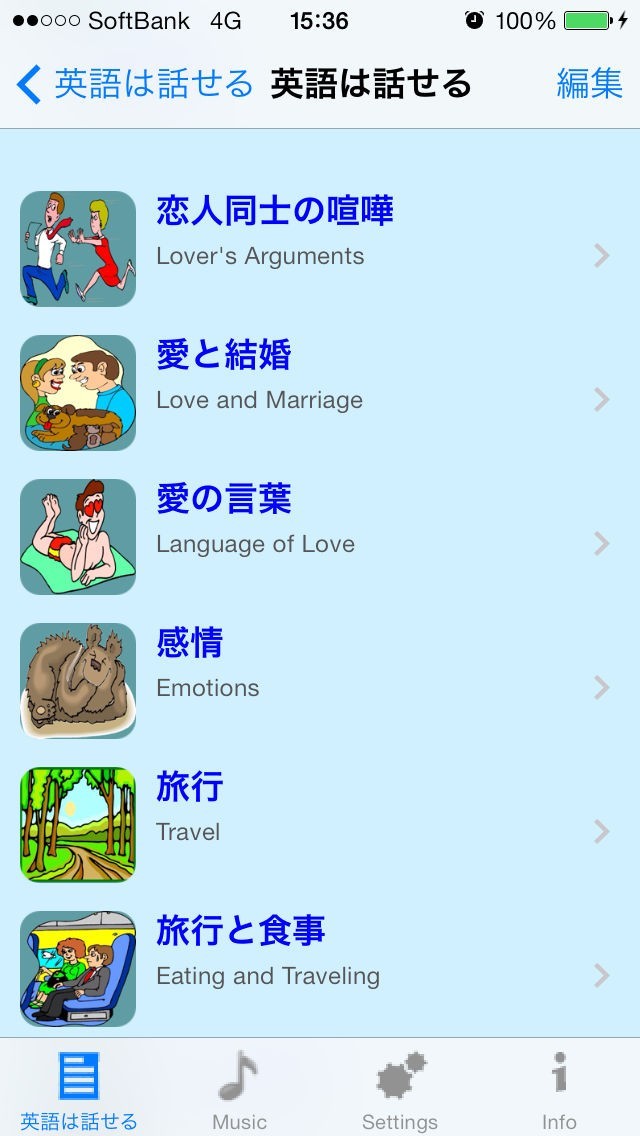
Task: Open Love and Marriage category
Action: 320,393
